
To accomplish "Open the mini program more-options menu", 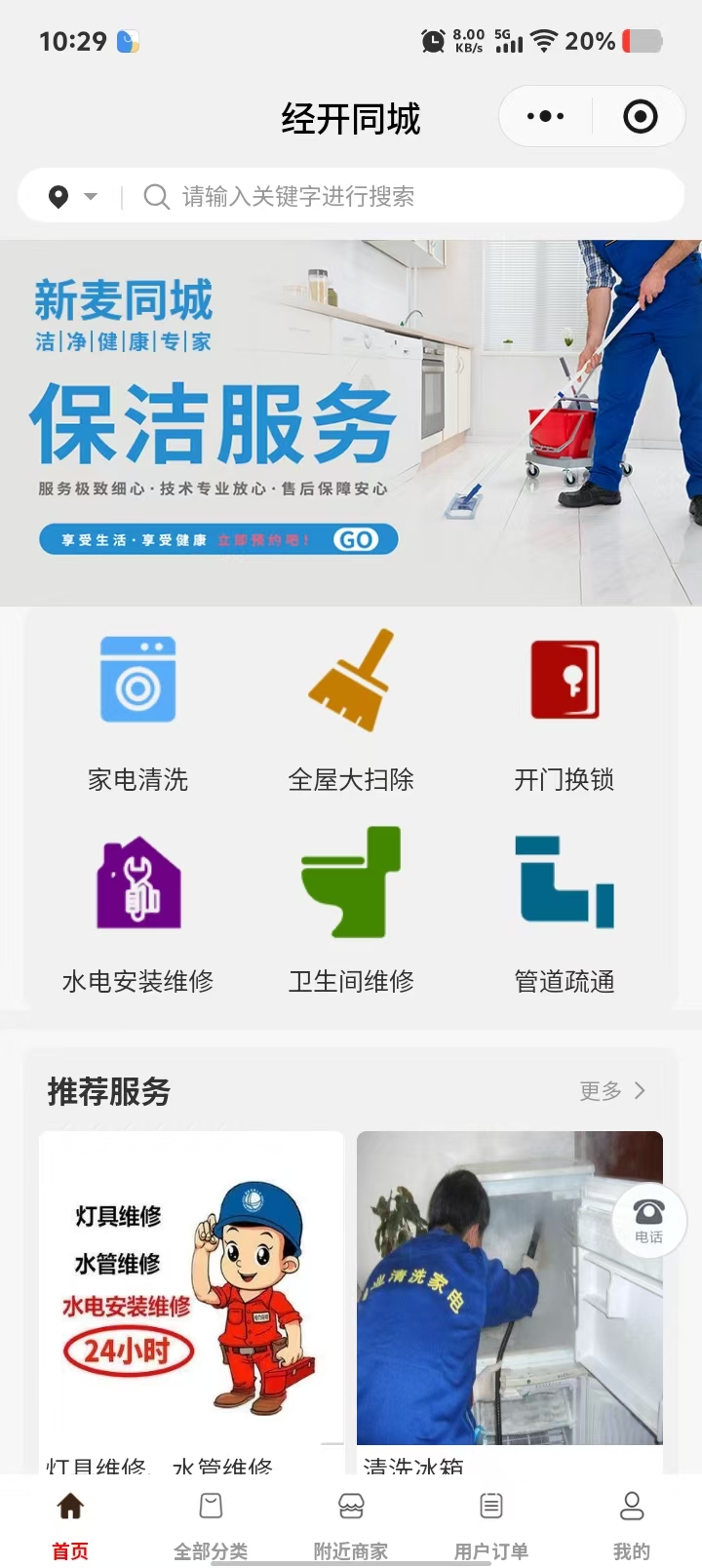I will [x=545, y=117].
